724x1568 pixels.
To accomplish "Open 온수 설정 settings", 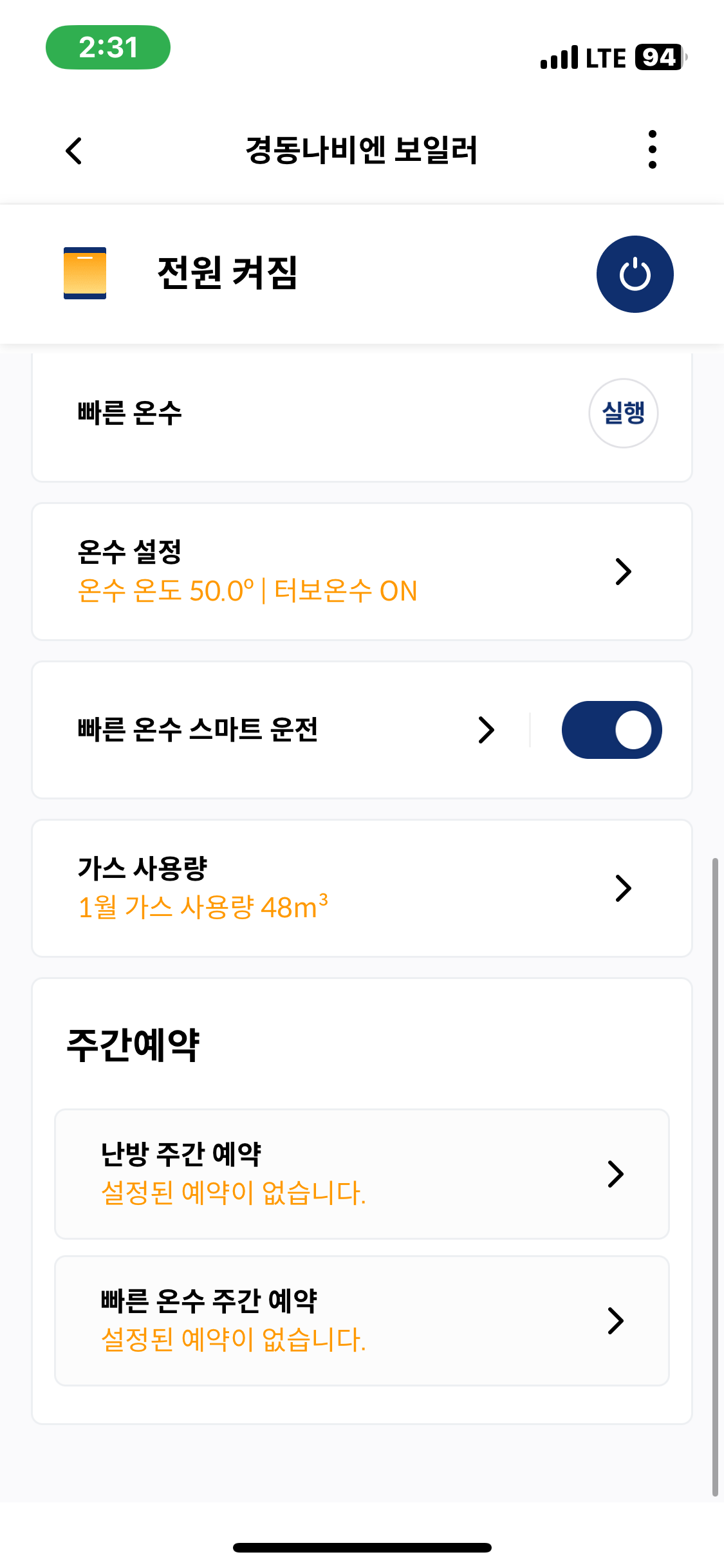I will [x=362, y=572].
